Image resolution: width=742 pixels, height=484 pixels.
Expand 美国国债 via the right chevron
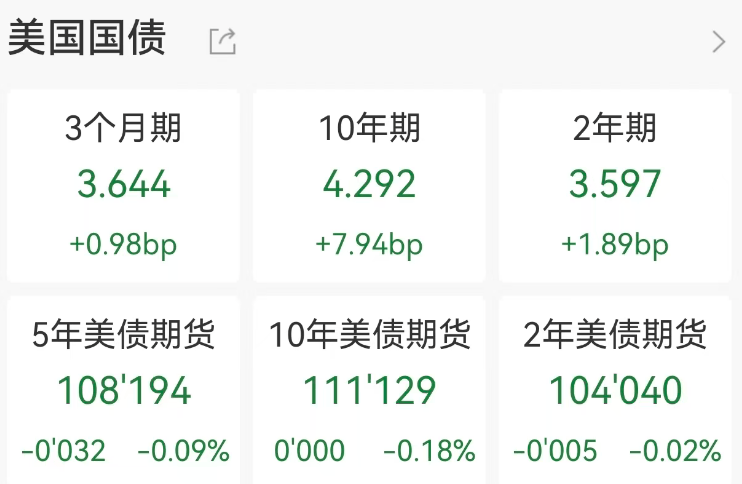point(718,41)
